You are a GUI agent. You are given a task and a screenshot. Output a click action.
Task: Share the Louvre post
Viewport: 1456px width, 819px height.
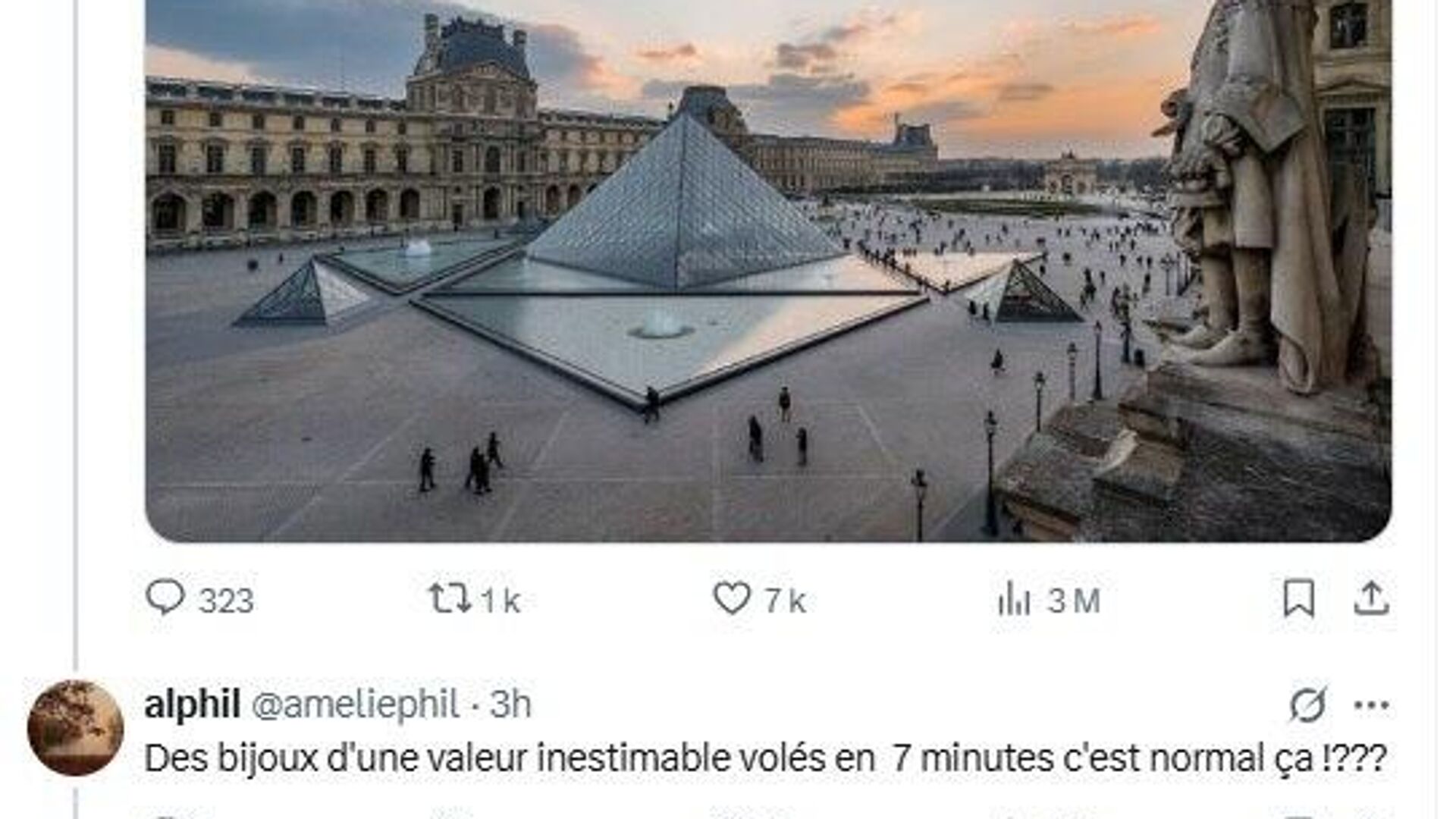1371,598
